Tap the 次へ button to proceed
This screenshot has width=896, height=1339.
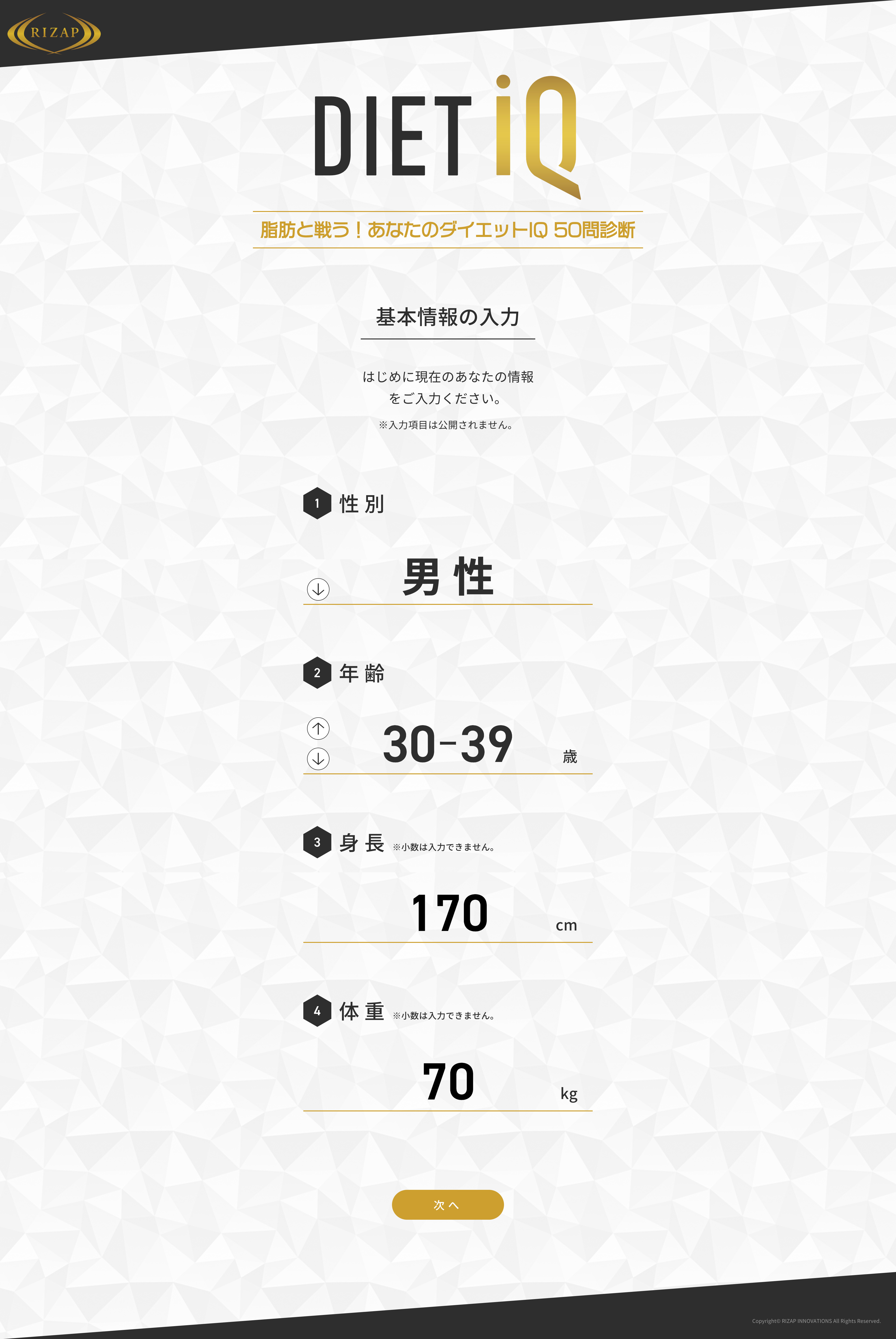pyautogui.click(x=448, y=1205)
